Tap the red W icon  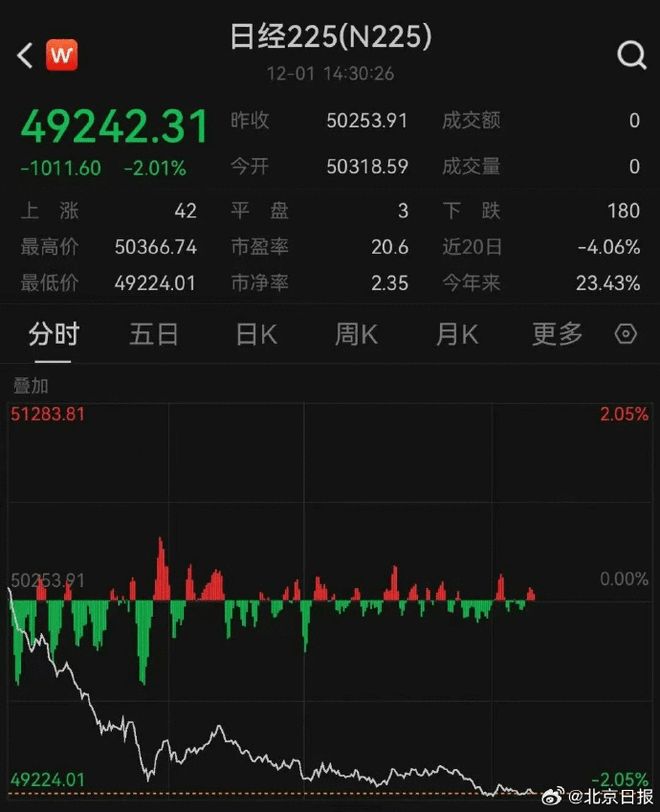tap(62, 55)
